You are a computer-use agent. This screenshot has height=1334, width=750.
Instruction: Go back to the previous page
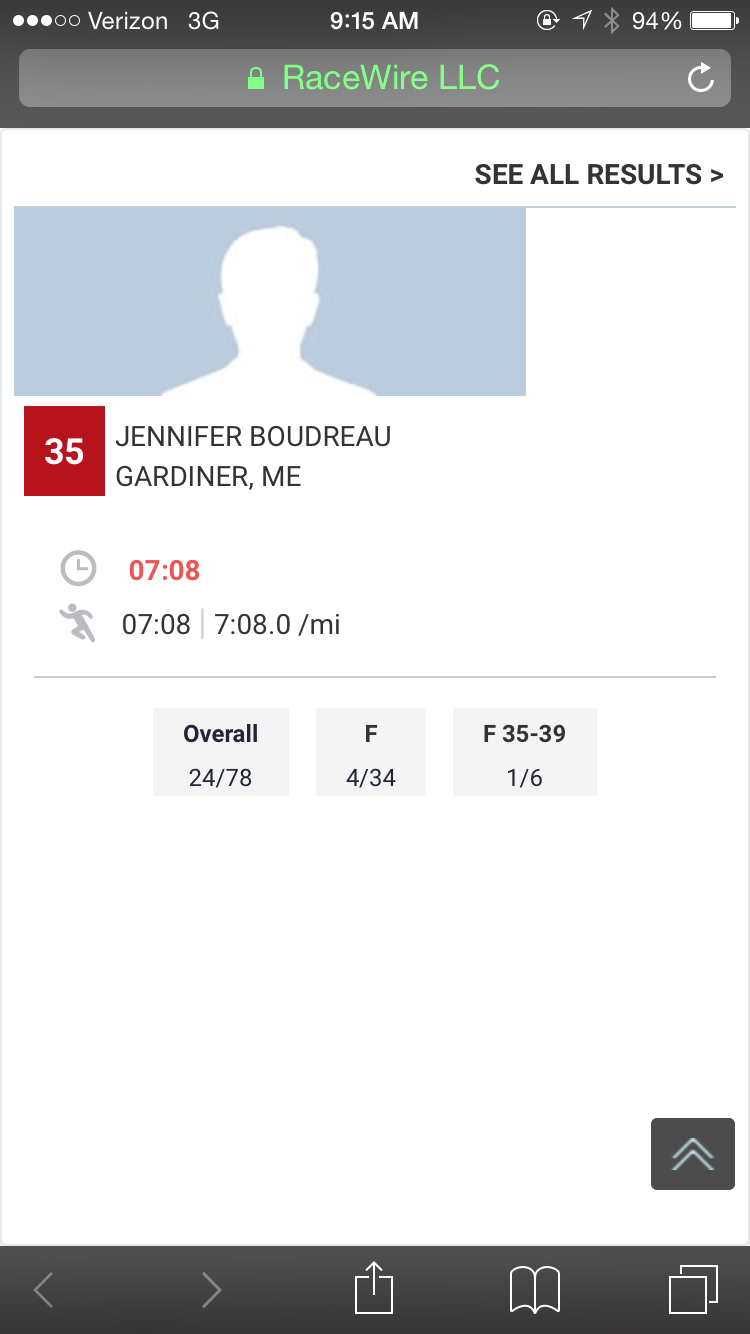(x=43, y=1289)
